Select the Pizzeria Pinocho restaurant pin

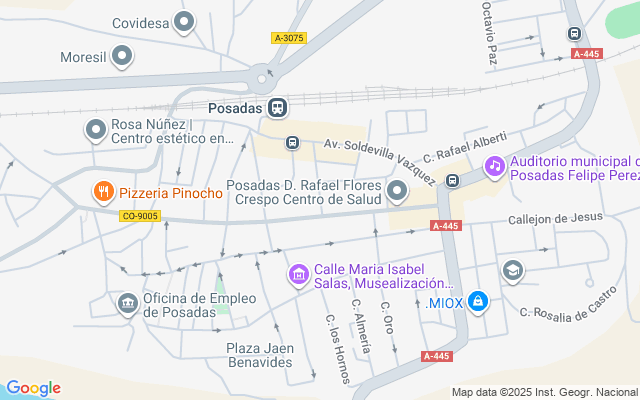click(103, 192)
